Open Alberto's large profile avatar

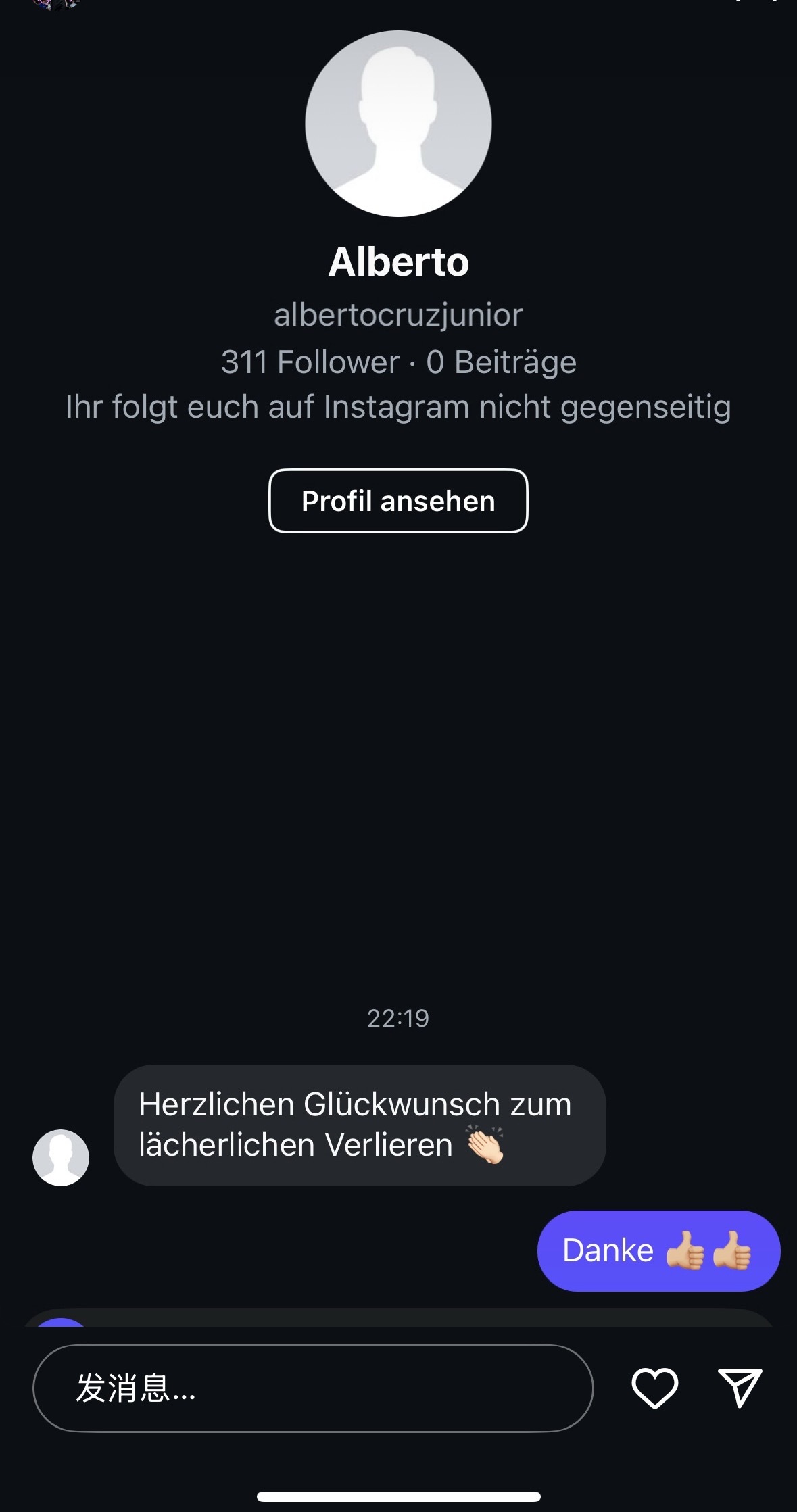[x=398, y=124]
